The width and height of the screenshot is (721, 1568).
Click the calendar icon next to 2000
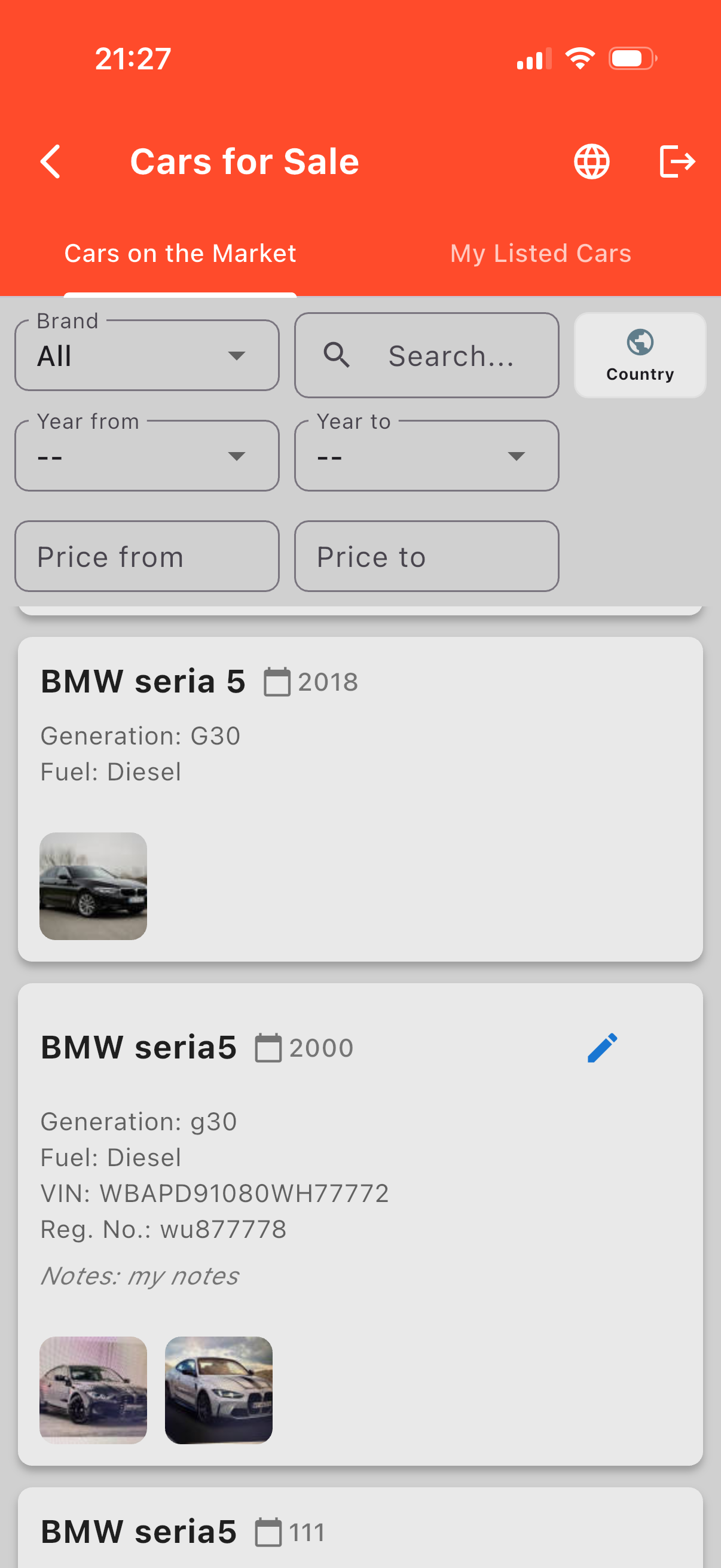point(268,1048)
